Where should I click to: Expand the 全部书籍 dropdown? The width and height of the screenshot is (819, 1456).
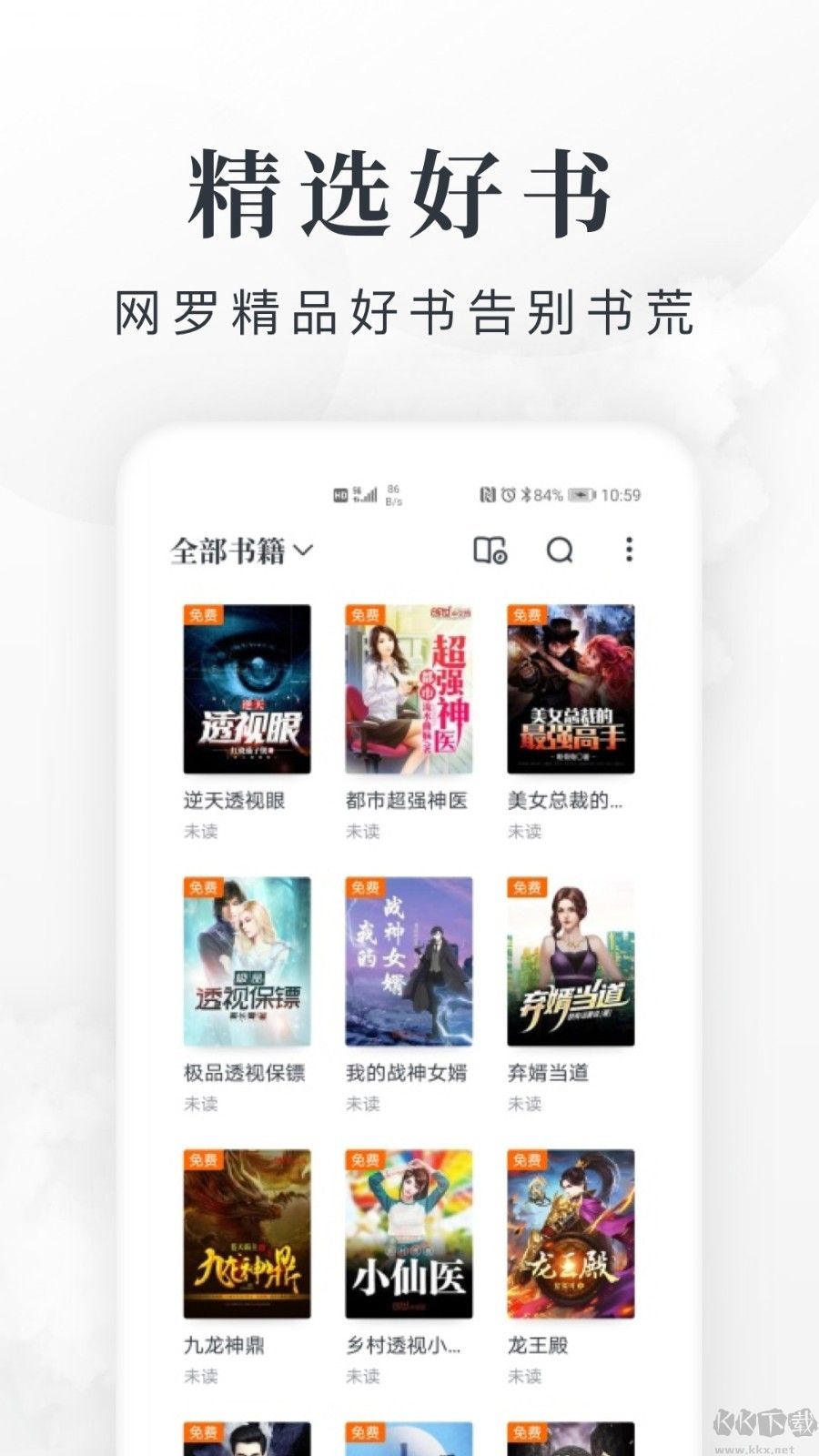pyautogui.click(x=239, y=550)
